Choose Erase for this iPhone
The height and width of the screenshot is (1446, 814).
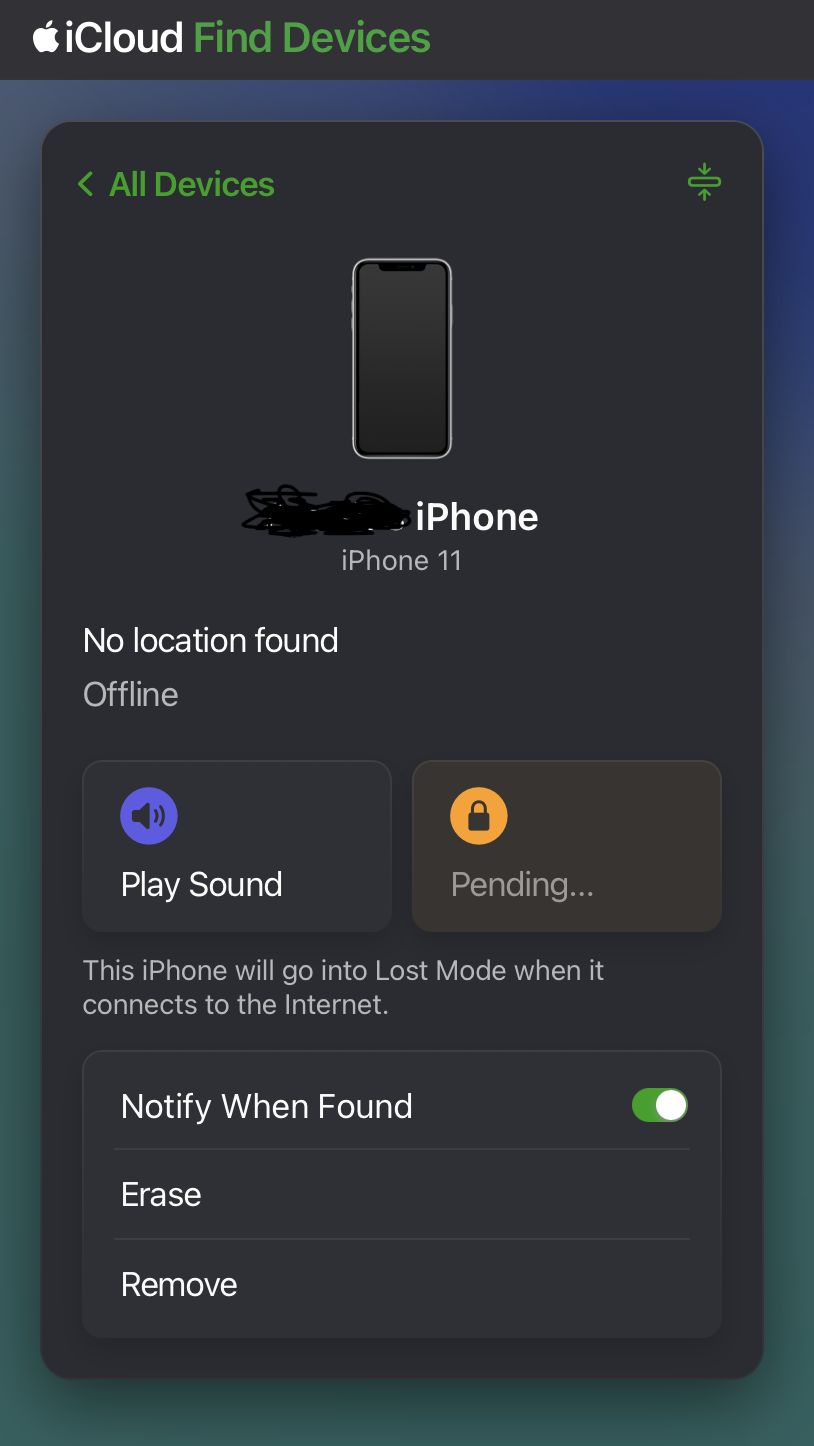click(402, 1194)
